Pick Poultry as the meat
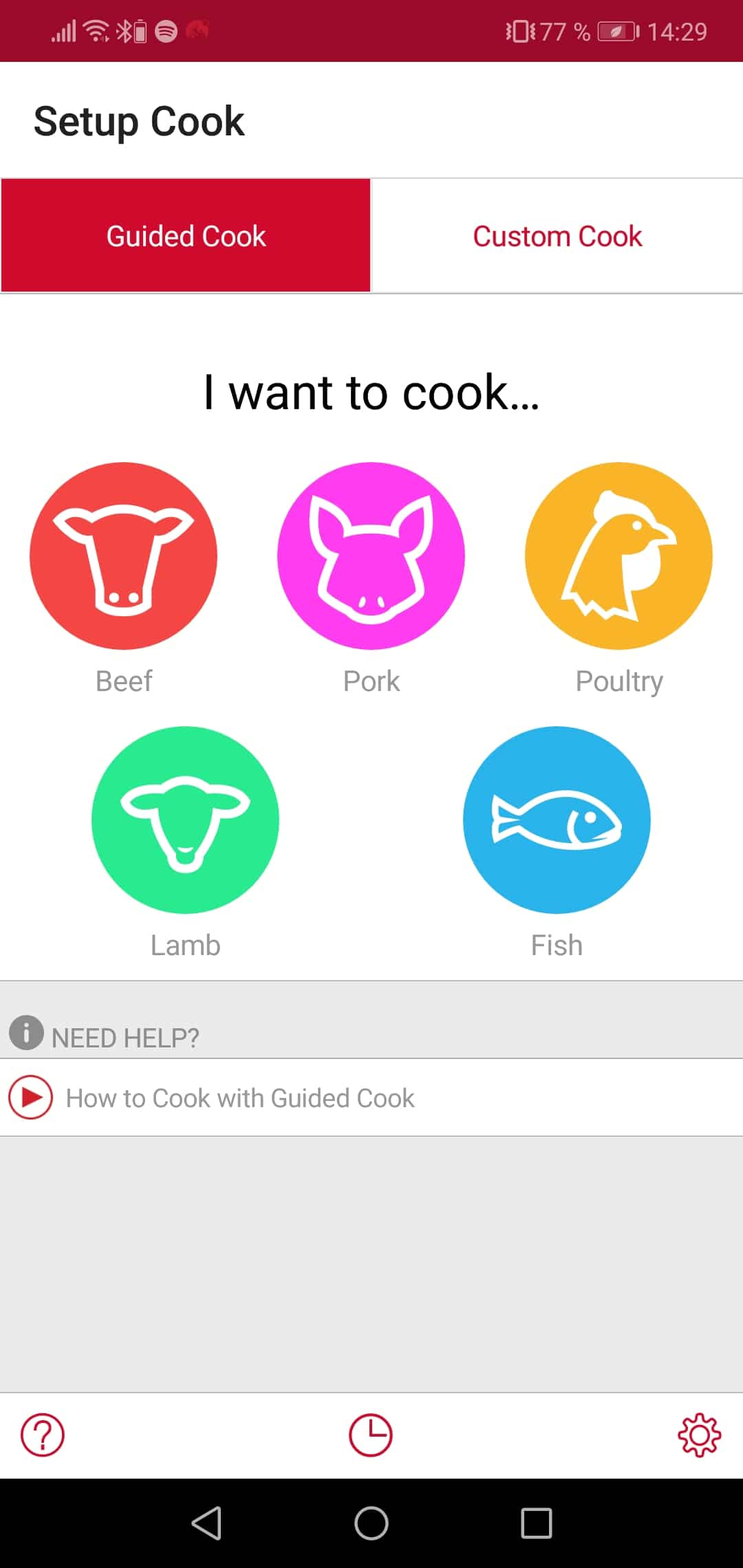743x1568 pixels. [x=618, y=556]
